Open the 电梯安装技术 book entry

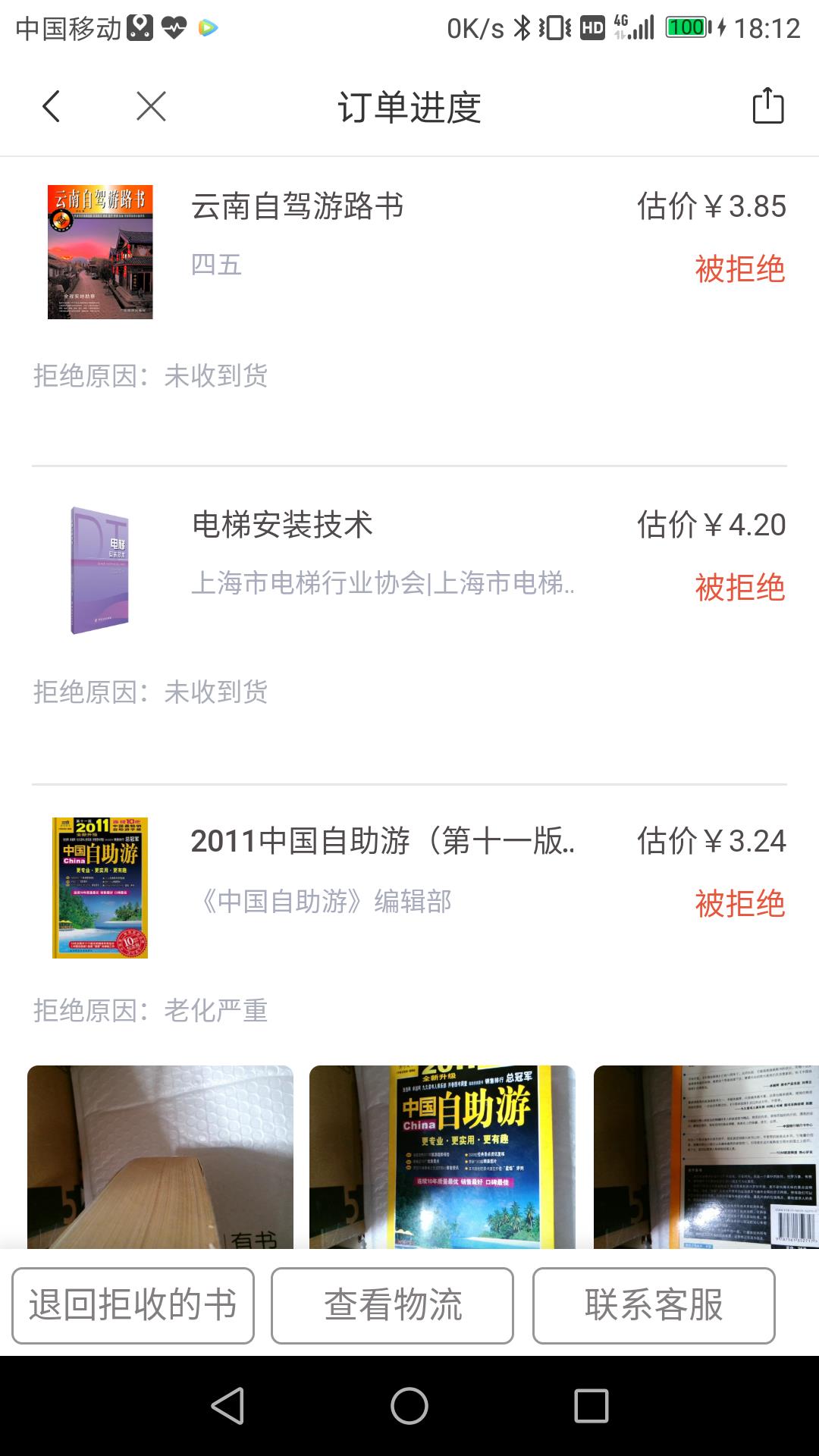282,525
